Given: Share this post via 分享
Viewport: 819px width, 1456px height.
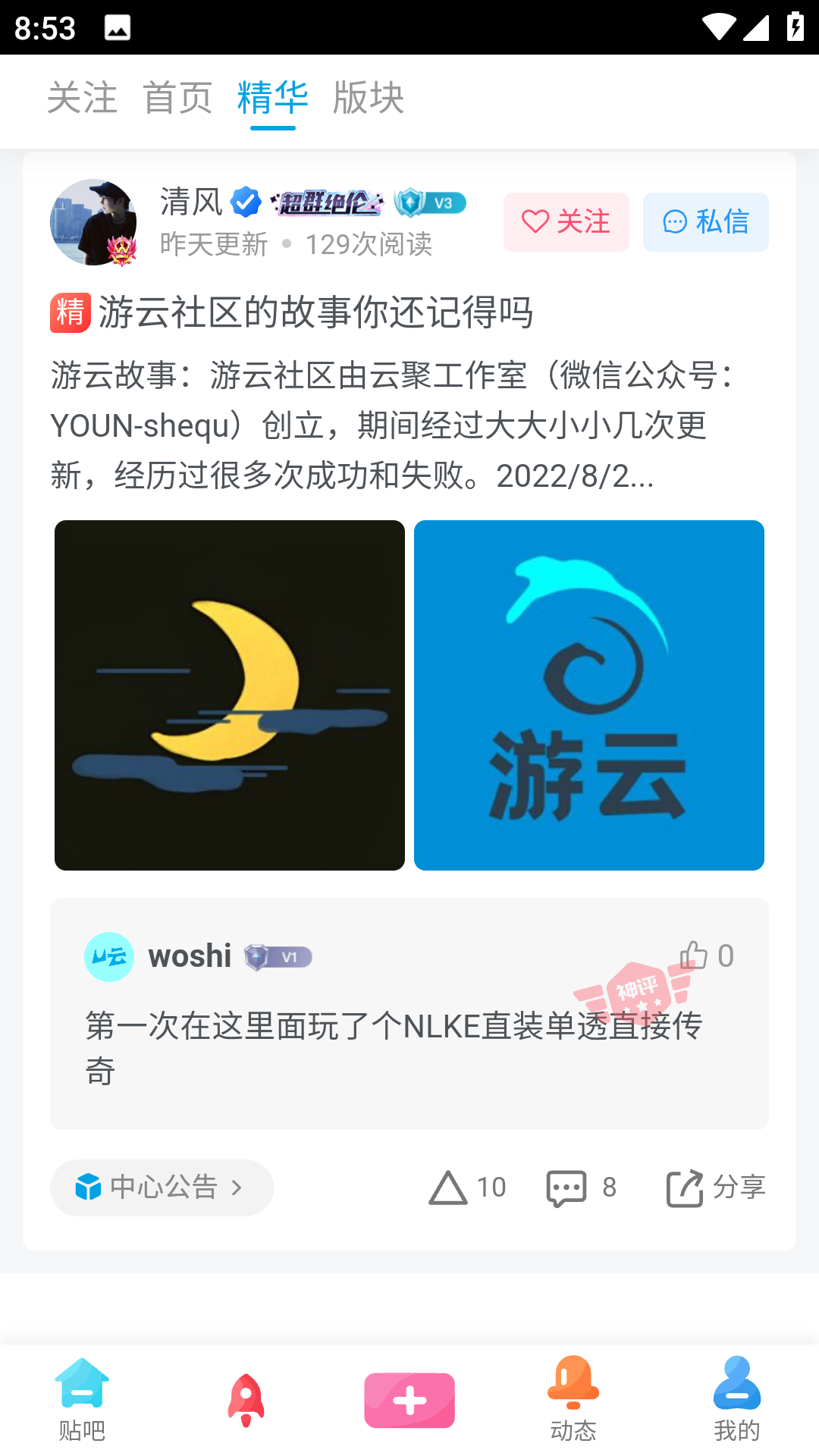Looking at the screenshot, I should [716, 1188].
